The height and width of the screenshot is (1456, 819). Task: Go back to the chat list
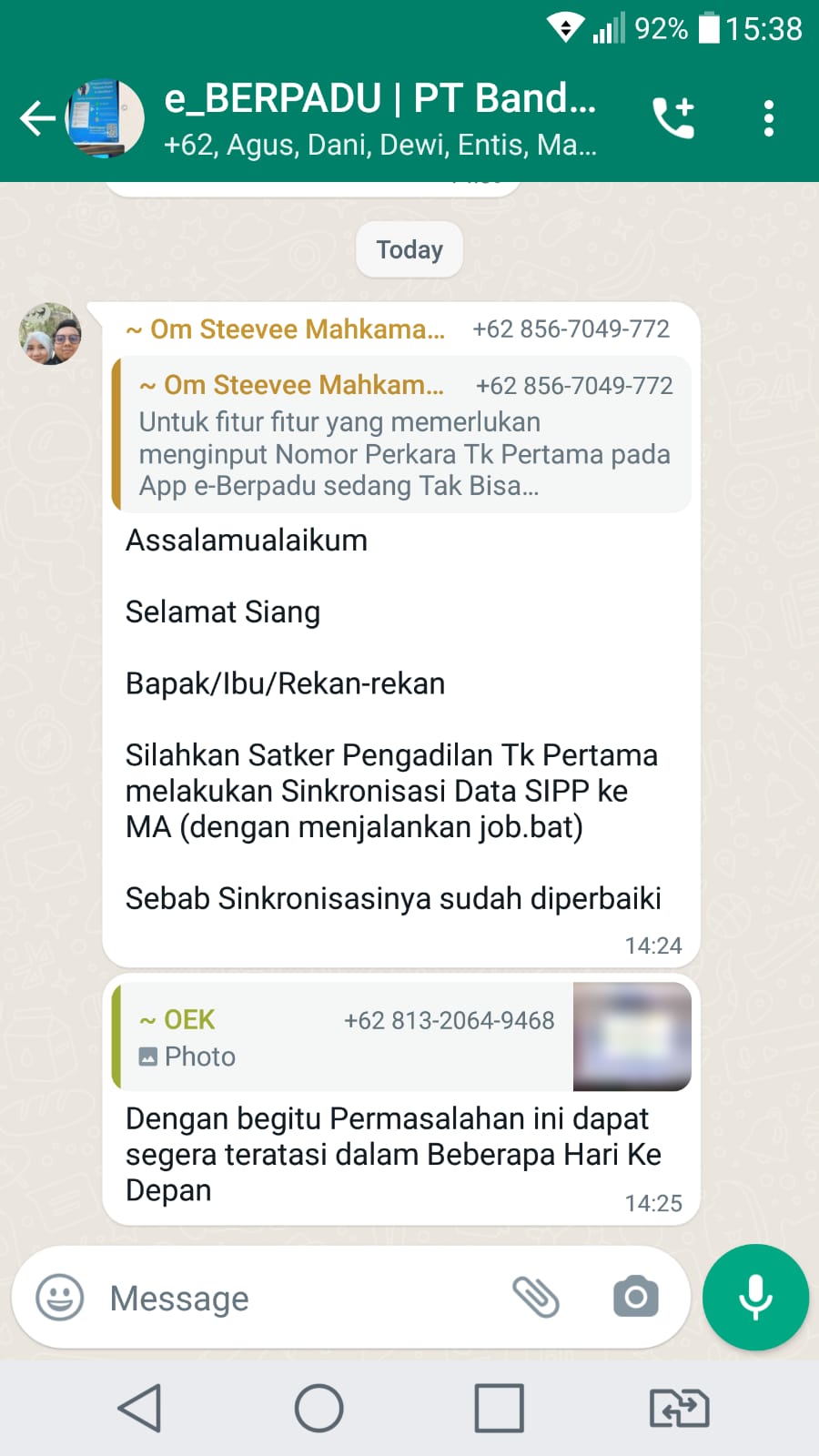(38, 118)
